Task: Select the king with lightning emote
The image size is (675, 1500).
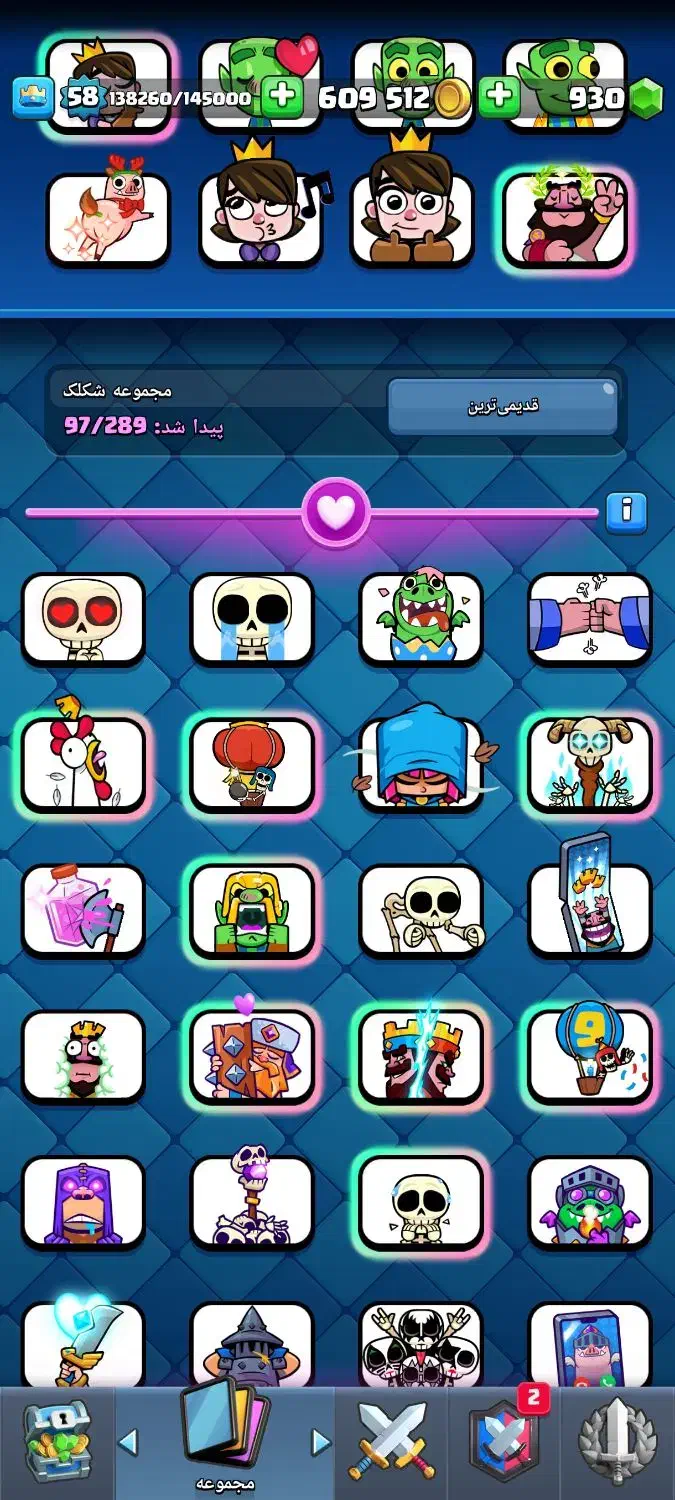Action: click(421, 1055)
